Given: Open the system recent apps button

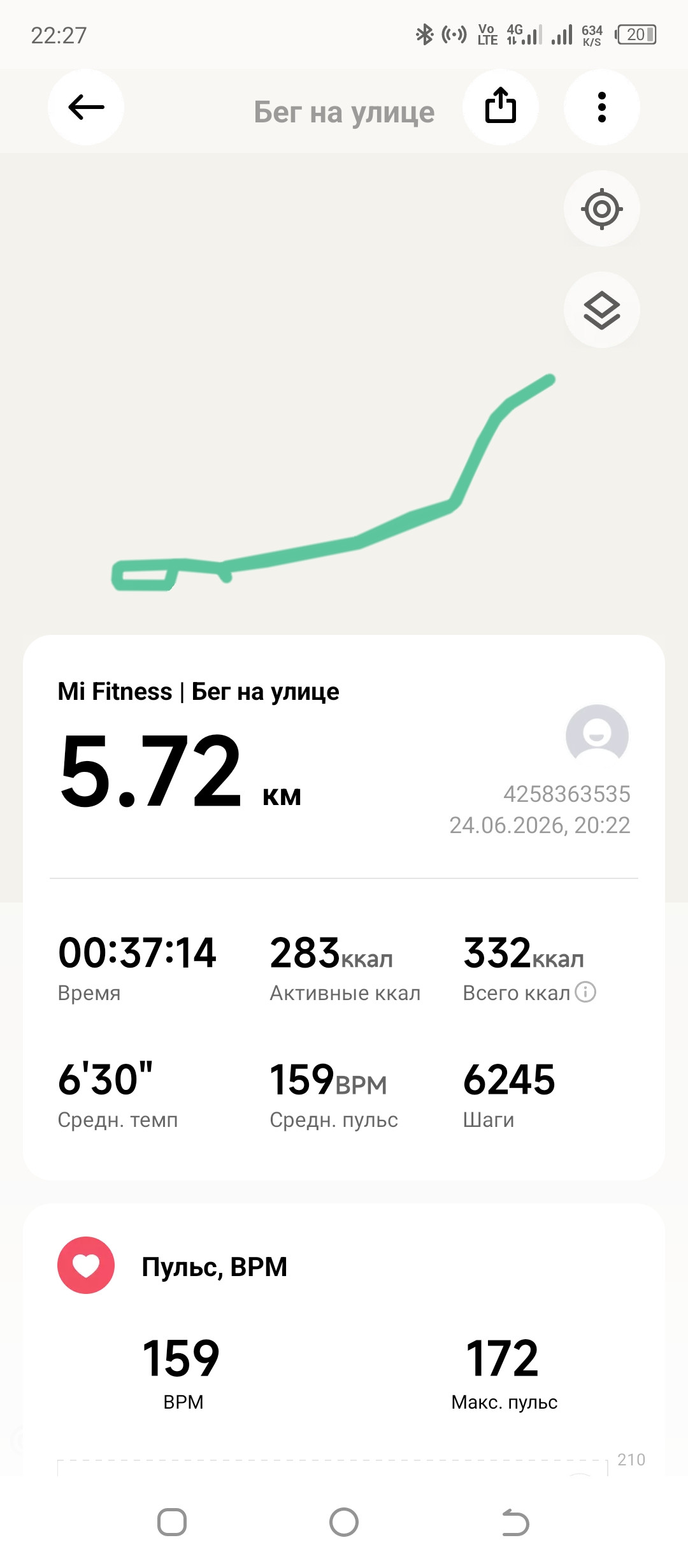Looking at the screenshot, I should click(172, 1523).
